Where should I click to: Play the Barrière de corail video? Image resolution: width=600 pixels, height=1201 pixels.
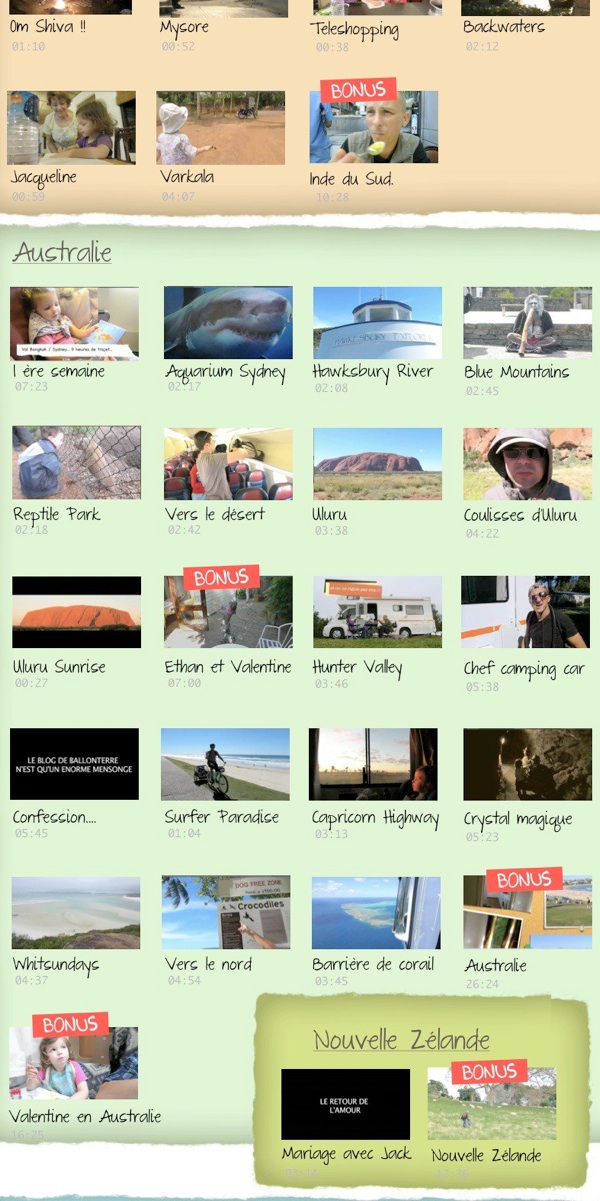pyautogui.click(x=376, y=913)
